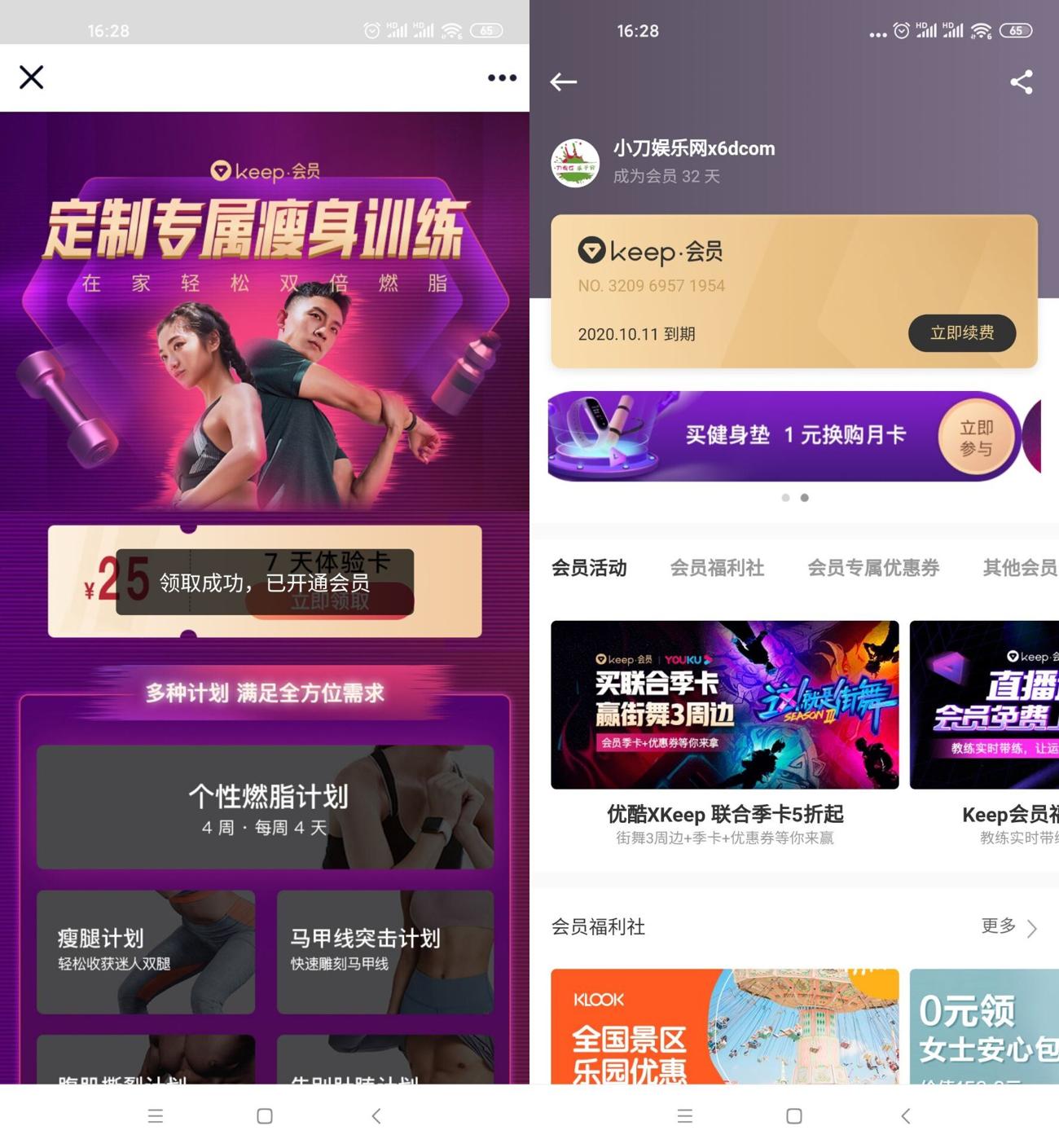Switch to the 会员活动 tab

[588, 568]
